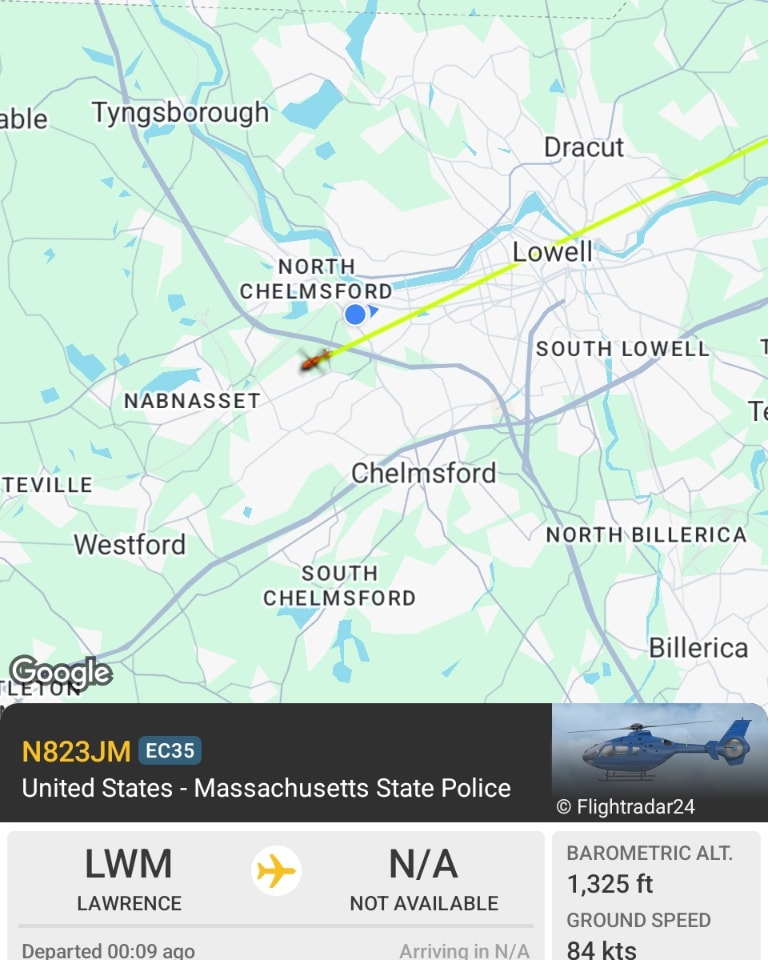Open the N823JM aircraft photo
The height and width of the screenshot is (960, 768).
click(x=659, y=761)
